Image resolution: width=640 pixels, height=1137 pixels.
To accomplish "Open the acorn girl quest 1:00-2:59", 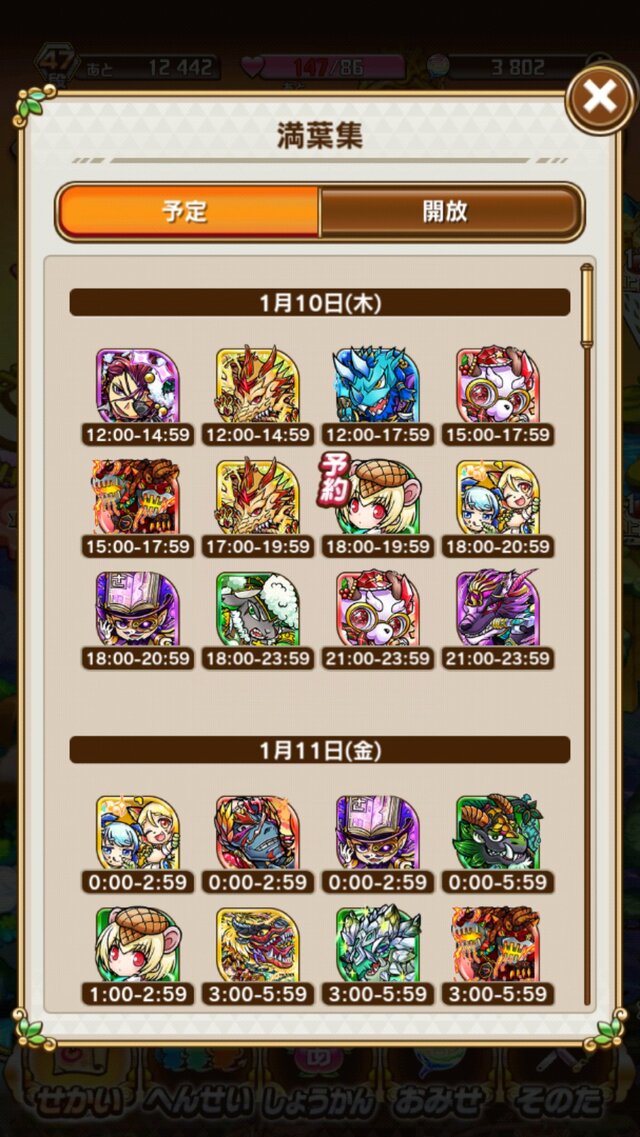I will click(137, 946).
